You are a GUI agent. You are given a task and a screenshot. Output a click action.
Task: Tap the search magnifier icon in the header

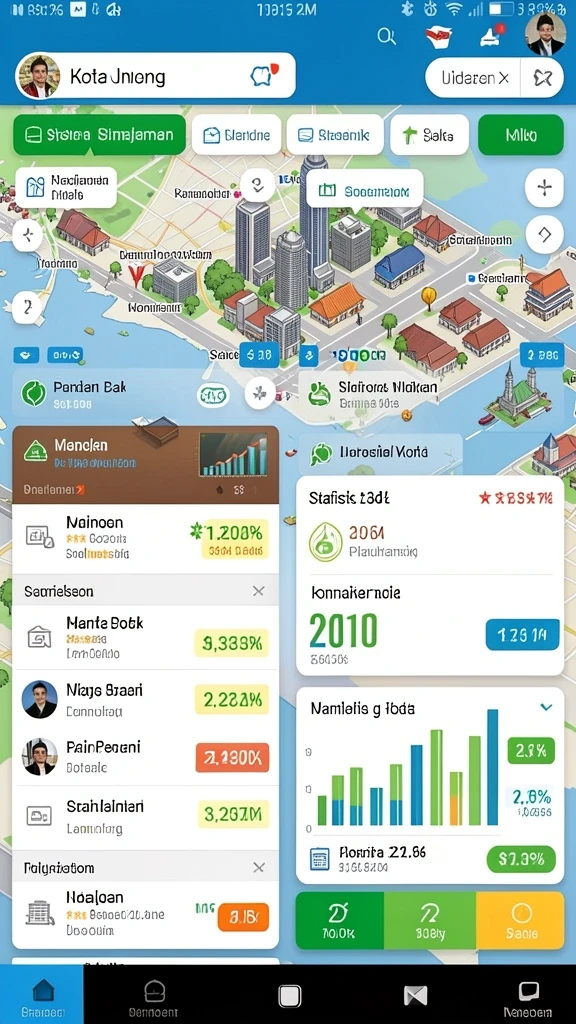tap(387, 37)
